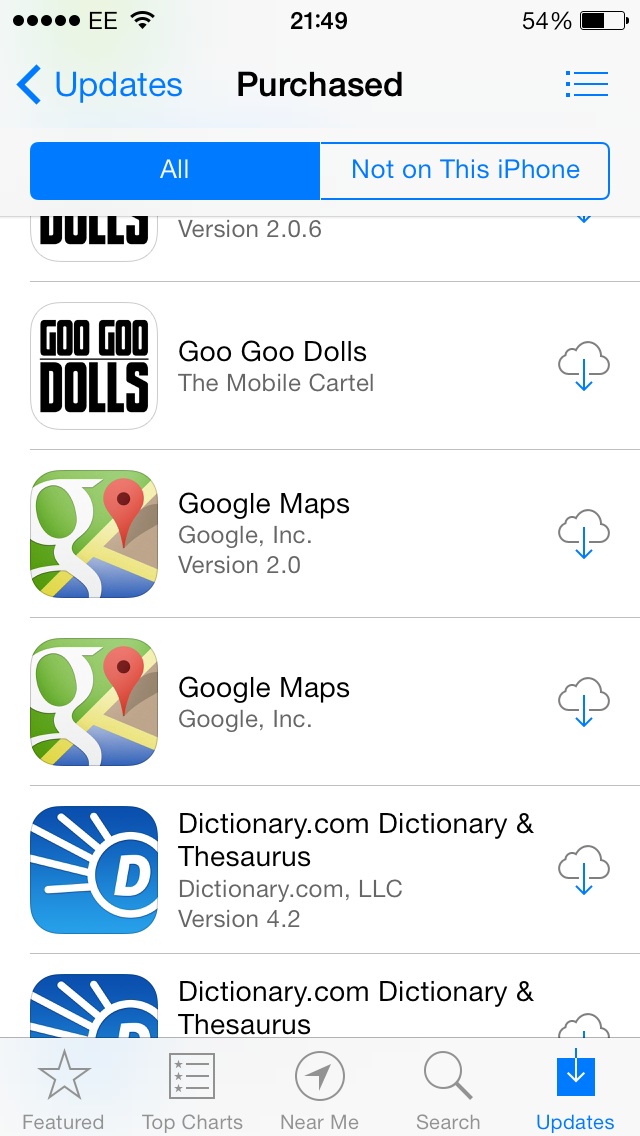The image size is (640, 1136).
Task: Switch to Not on This iPhone
Action: pos(465,170)
